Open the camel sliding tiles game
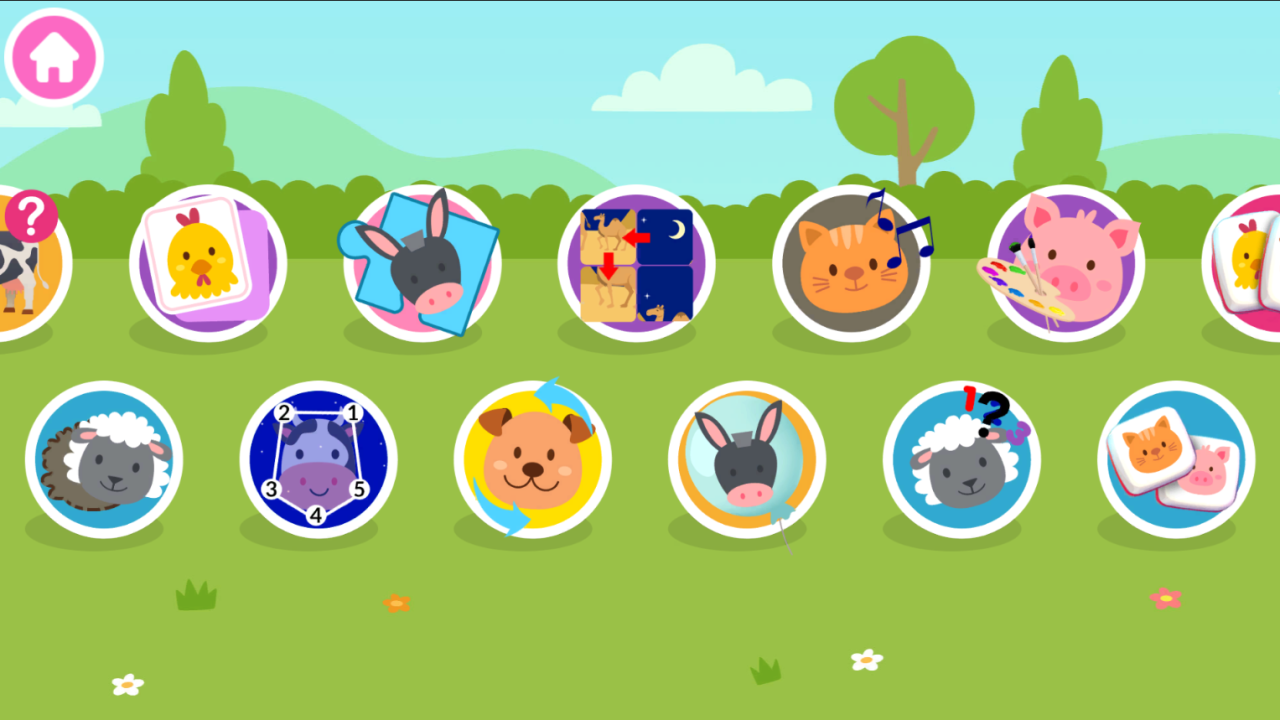Screen dimensions: 1280x720 (636, 263)
